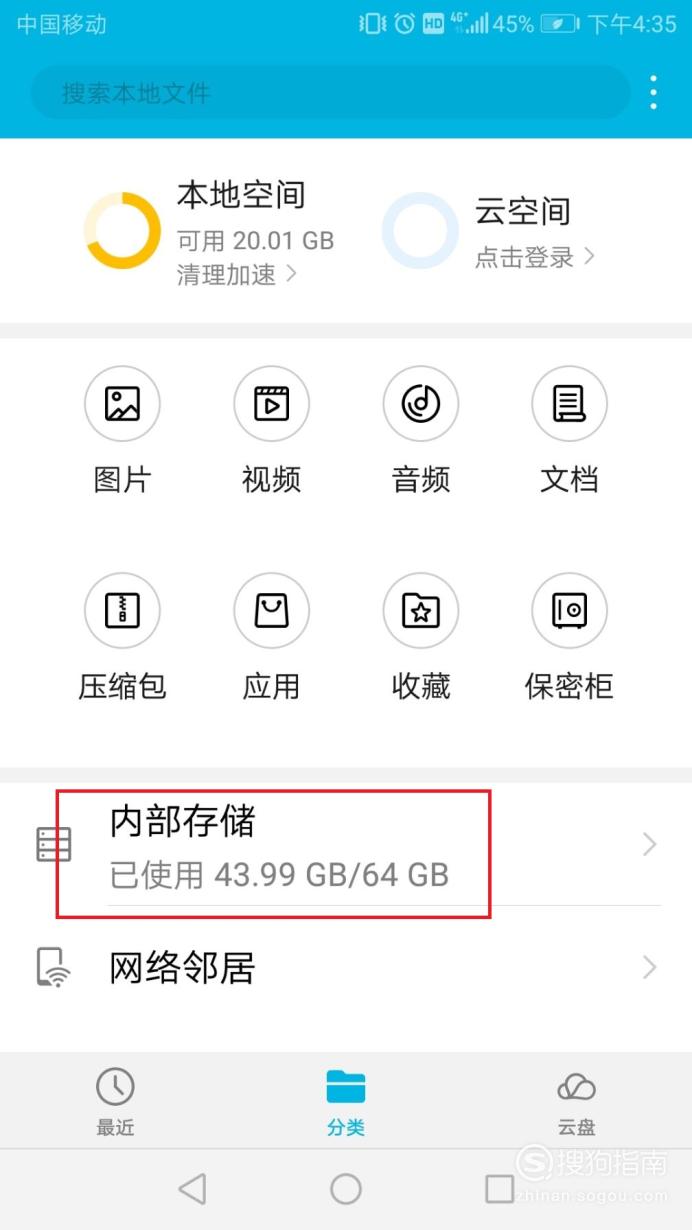The height and width of the screenshot is (1230, 692).
Task: Open the 收藏 folder
Action: tap(421, 638)
